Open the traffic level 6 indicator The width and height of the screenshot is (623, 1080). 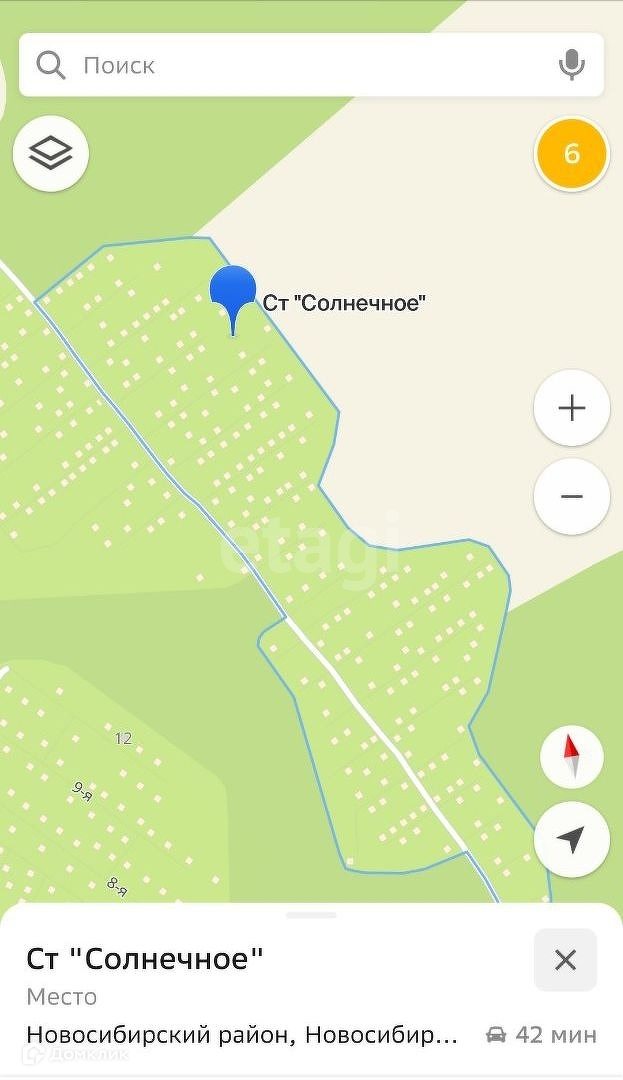(x=572, y=154)
